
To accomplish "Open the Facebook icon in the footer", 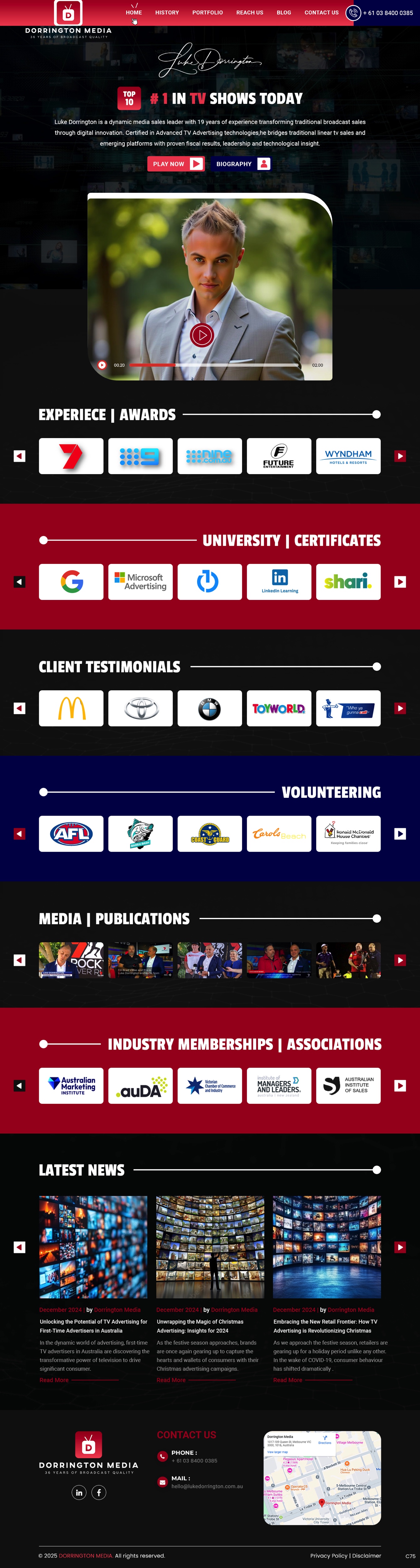I will 99,1492.
